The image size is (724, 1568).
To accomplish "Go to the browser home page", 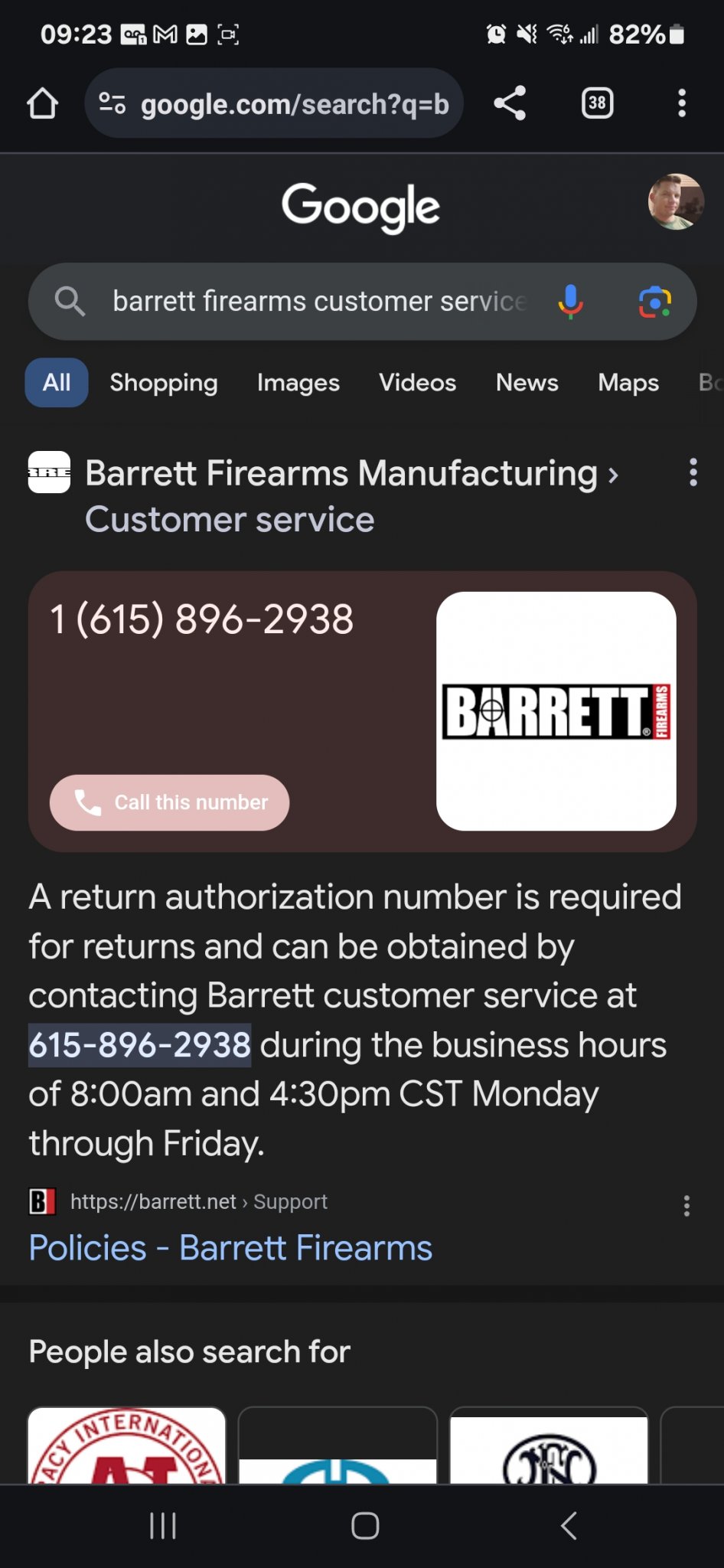I will point(42,103).
